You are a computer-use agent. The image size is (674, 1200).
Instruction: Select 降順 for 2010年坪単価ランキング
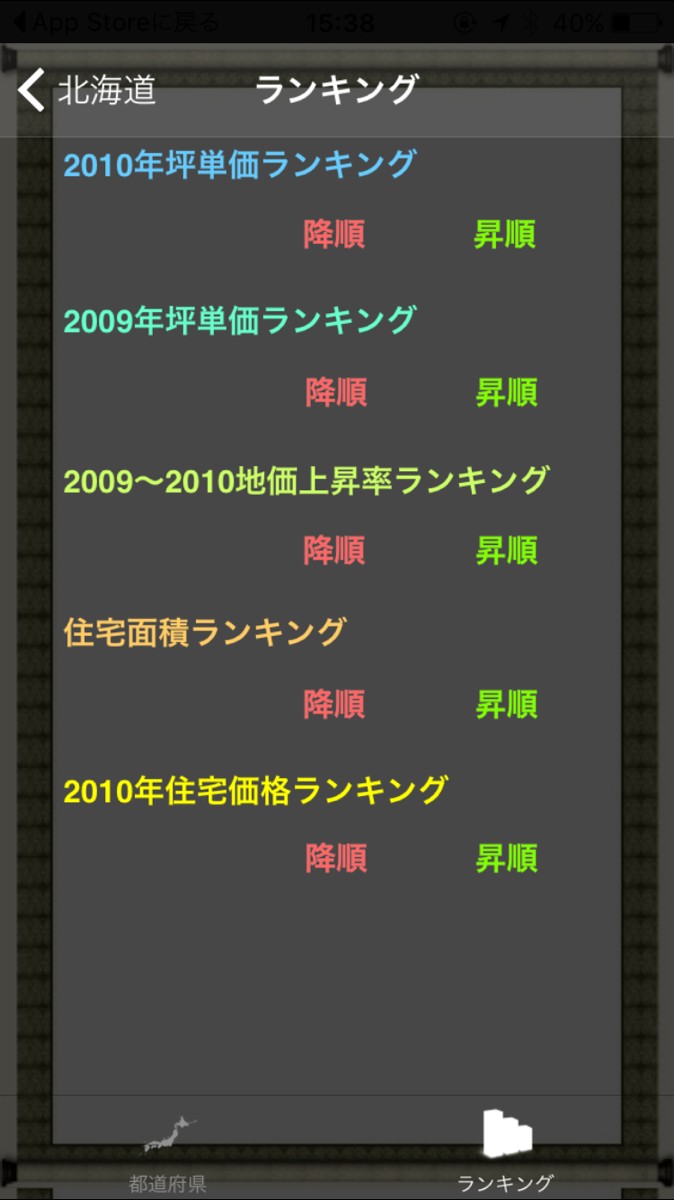tap(334, 235)
